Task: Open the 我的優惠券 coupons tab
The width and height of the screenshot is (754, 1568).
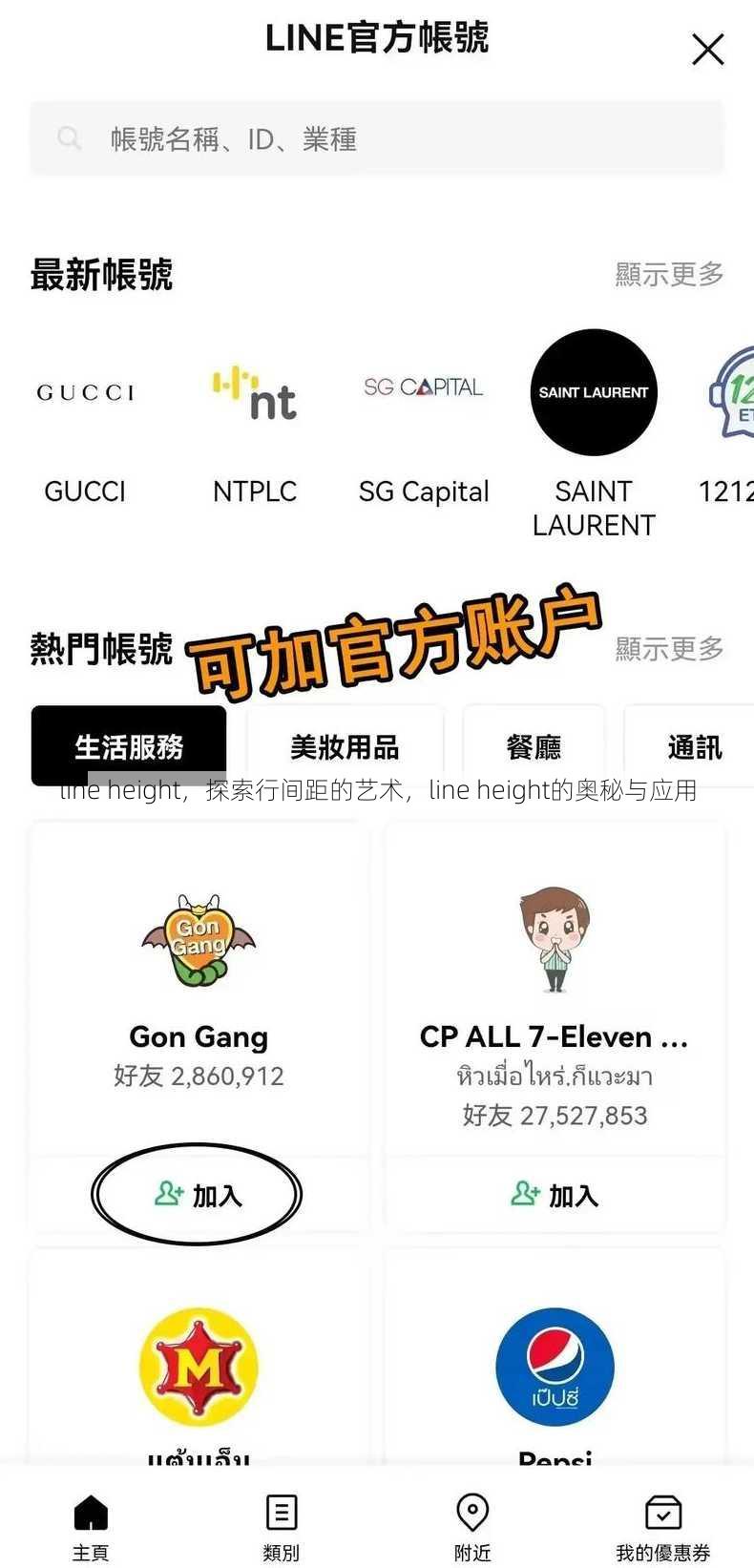Action: [662, 1525]
